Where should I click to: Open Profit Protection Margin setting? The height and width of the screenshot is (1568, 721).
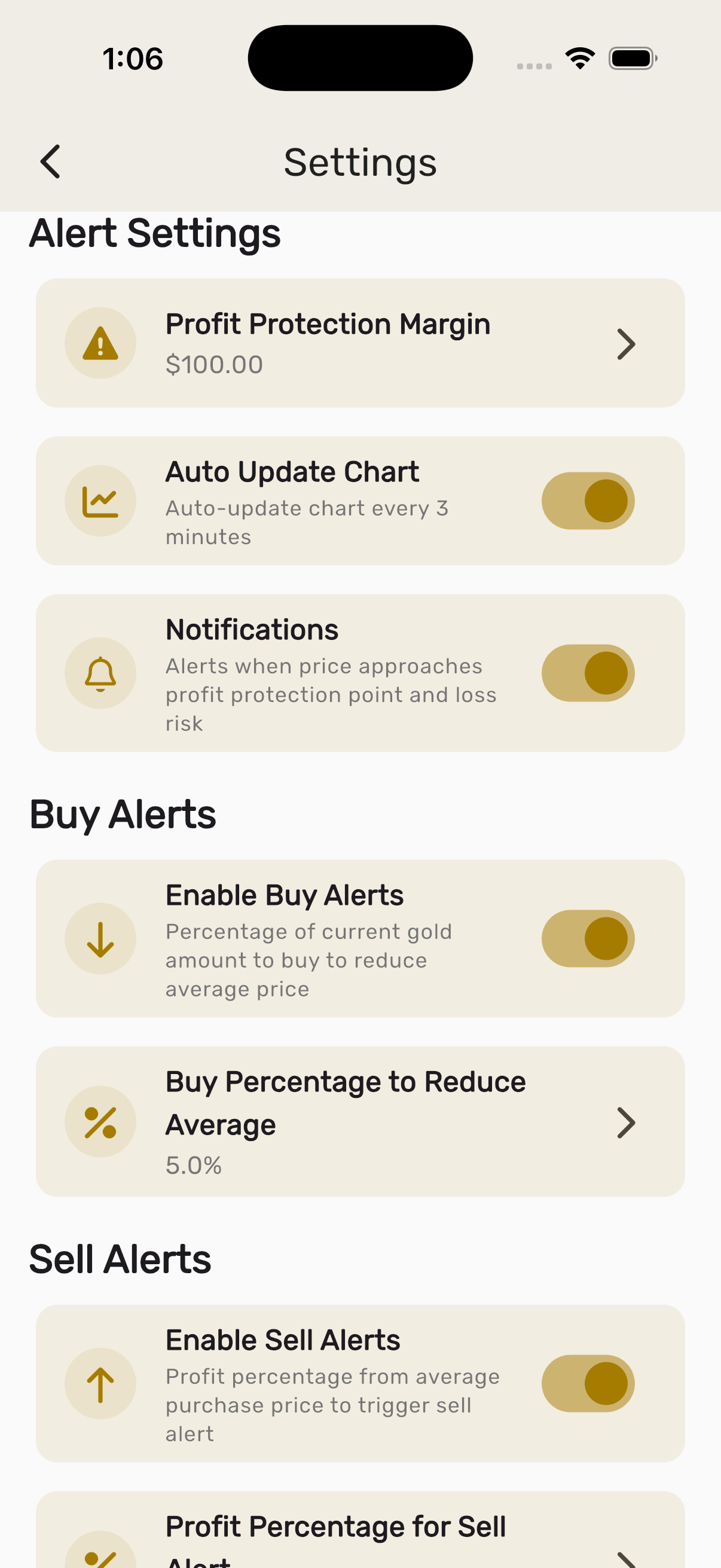pos(360,343)
